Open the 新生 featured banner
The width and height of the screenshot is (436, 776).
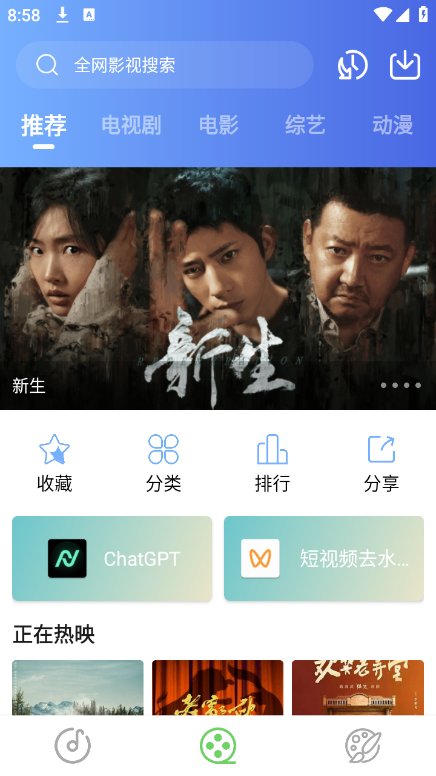(218, 289)
